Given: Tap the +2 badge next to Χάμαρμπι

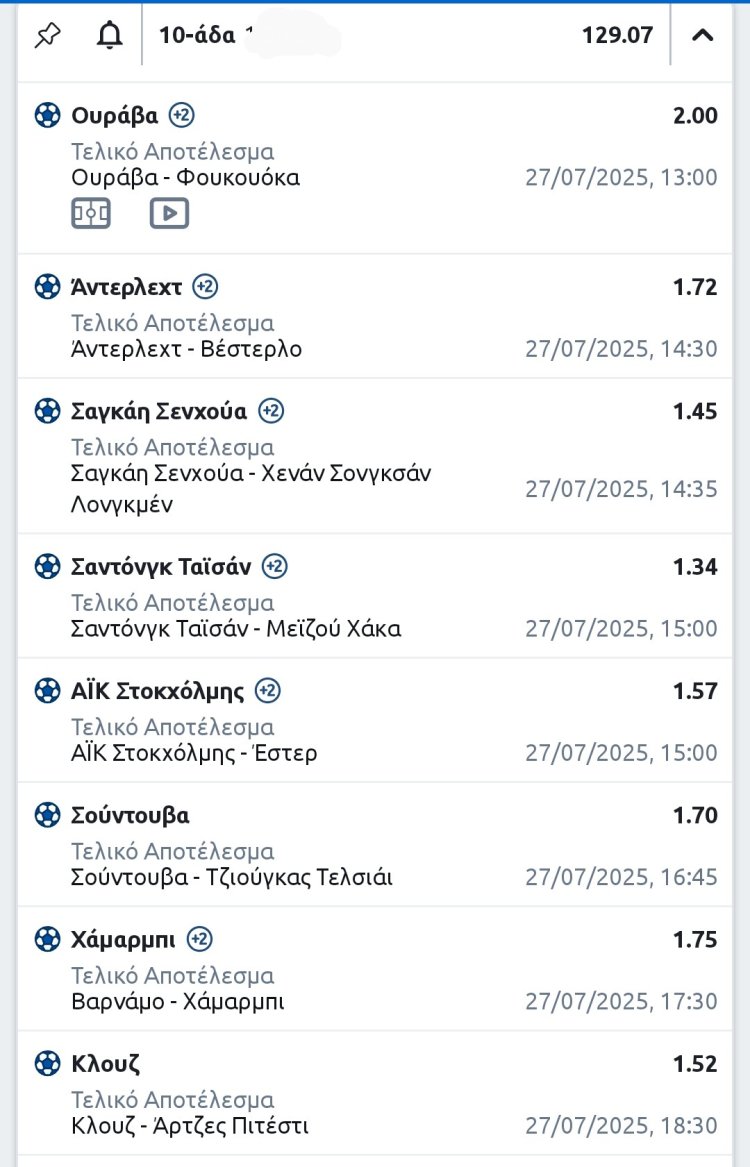Looking at the screenshot, I should 200,939.
